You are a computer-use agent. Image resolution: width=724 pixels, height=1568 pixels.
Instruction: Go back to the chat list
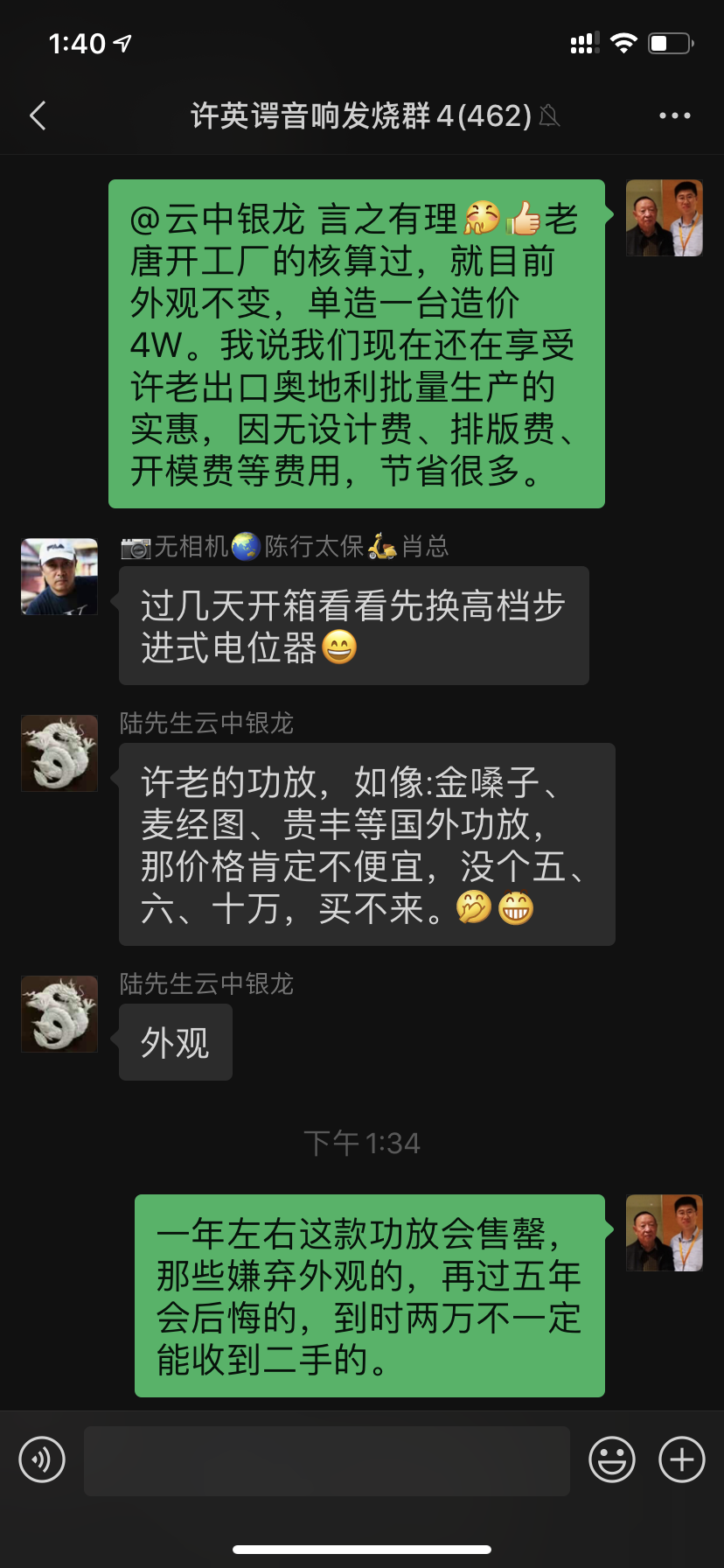(38, 115)
